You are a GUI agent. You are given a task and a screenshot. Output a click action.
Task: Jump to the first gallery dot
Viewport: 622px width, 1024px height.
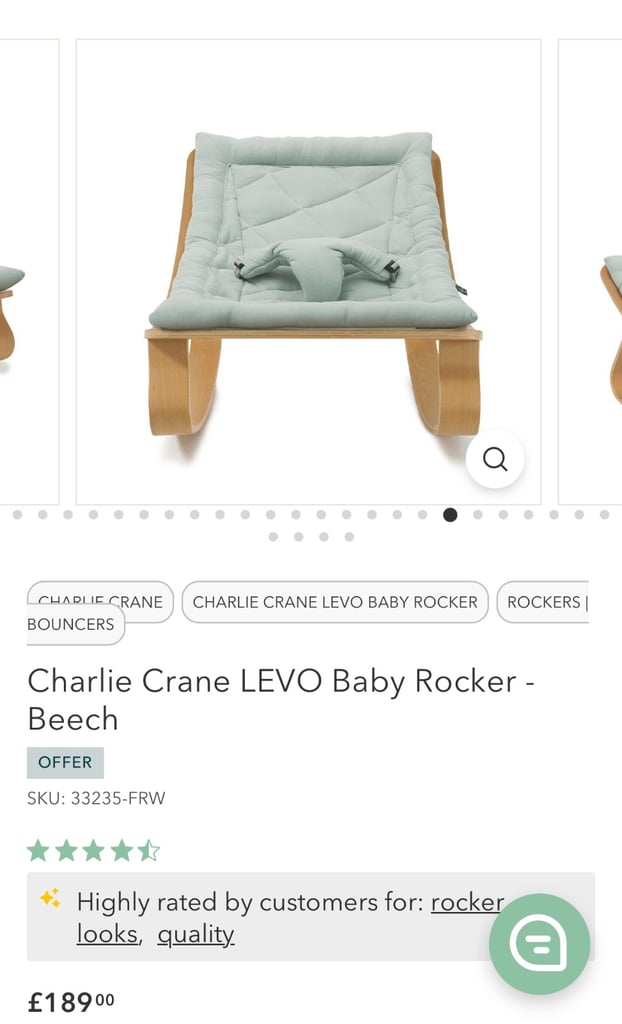point(18,515)
